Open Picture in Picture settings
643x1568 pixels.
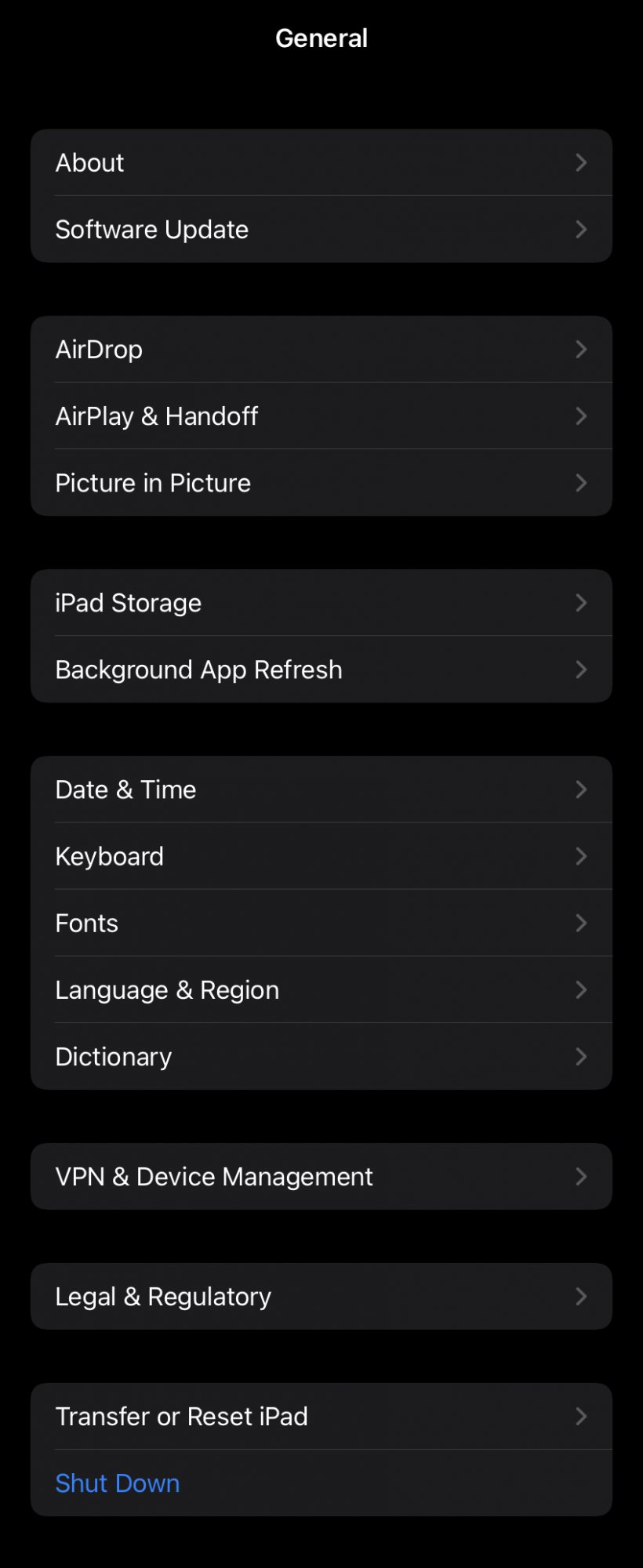click(321, 482)
